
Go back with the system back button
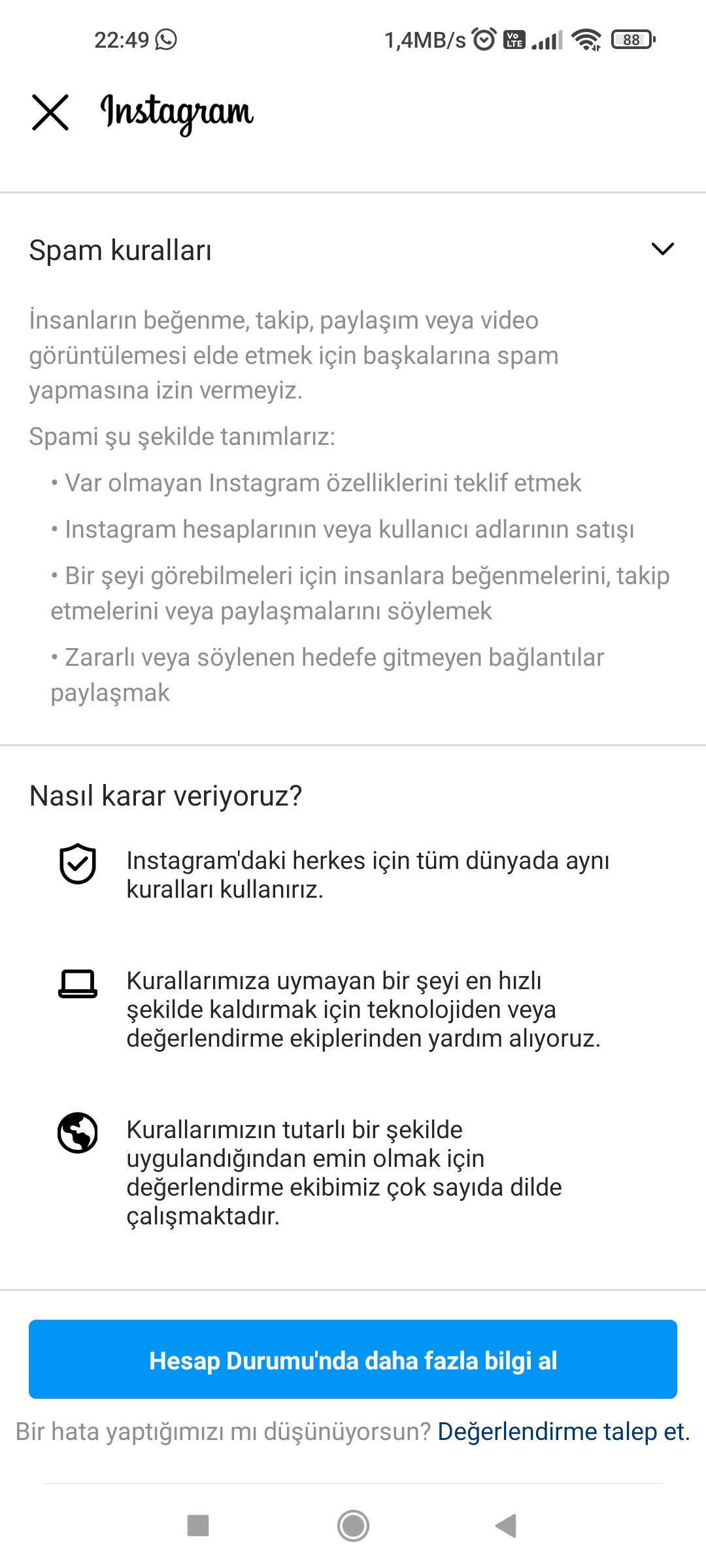pos(506,1526)
